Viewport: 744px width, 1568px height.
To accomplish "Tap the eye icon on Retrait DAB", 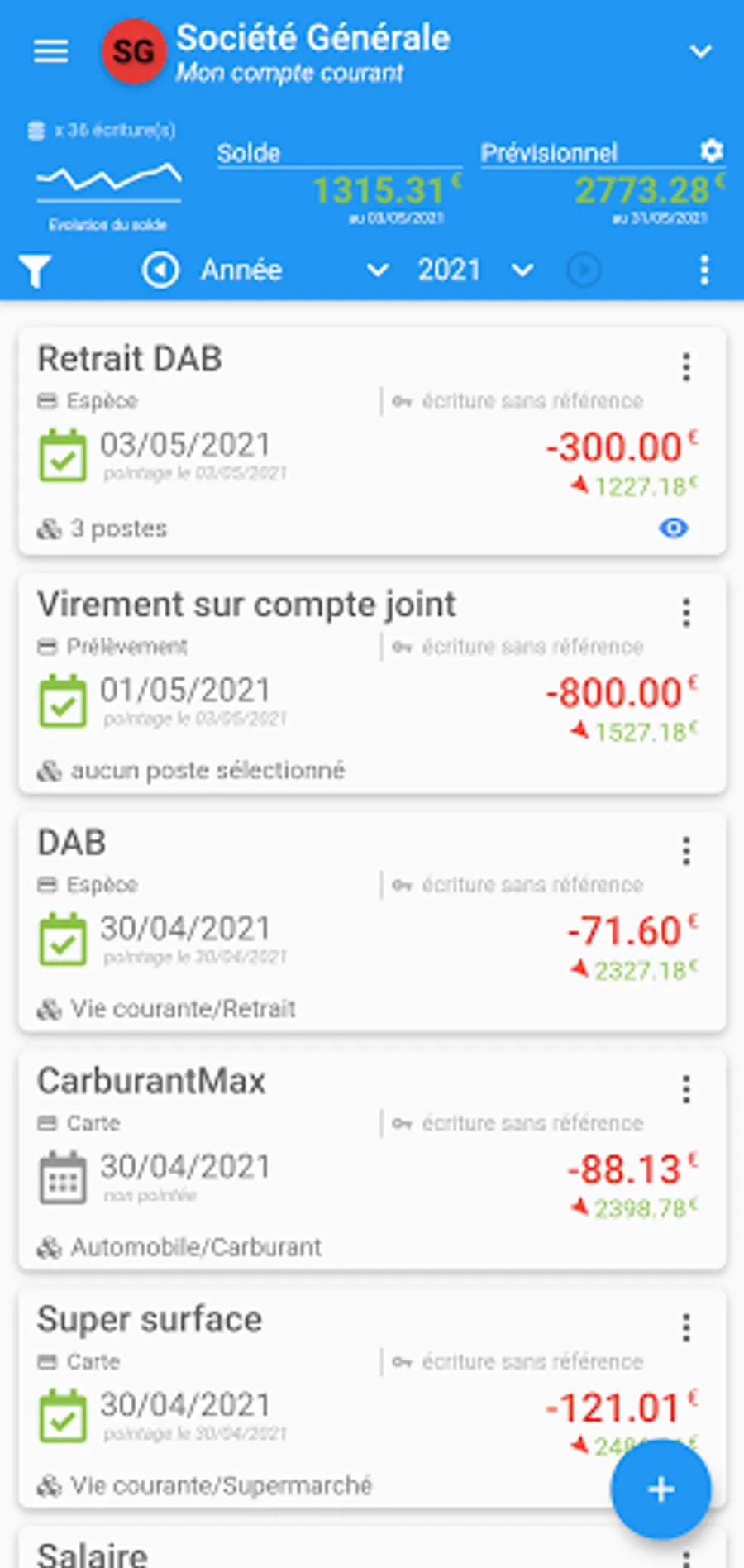I will 674,528.
